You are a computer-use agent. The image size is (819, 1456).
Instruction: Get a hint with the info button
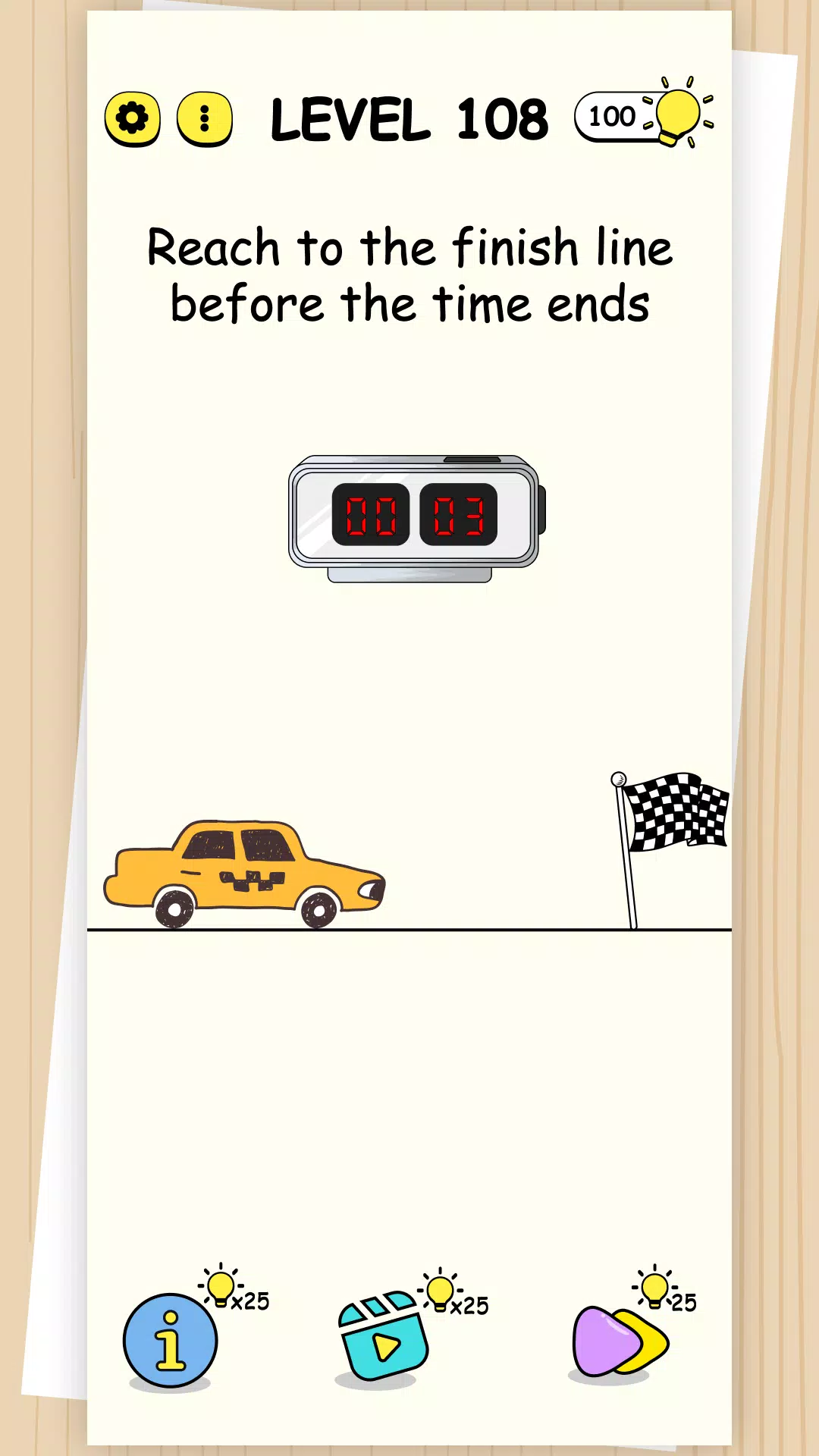170,1340
